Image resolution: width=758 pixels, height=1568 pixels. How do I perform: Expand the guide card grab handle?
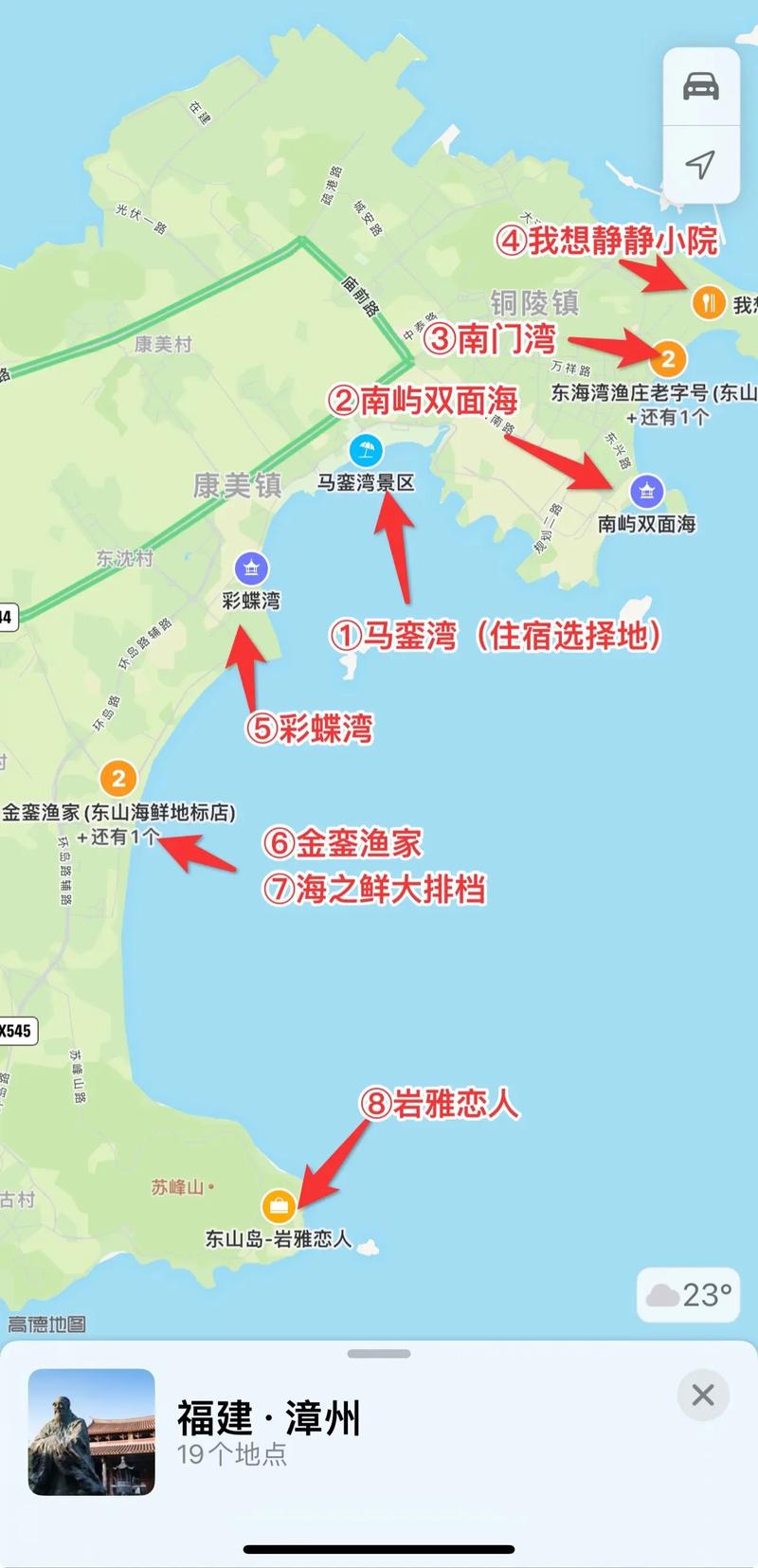pyautogui.click(x=379, y=1354)
